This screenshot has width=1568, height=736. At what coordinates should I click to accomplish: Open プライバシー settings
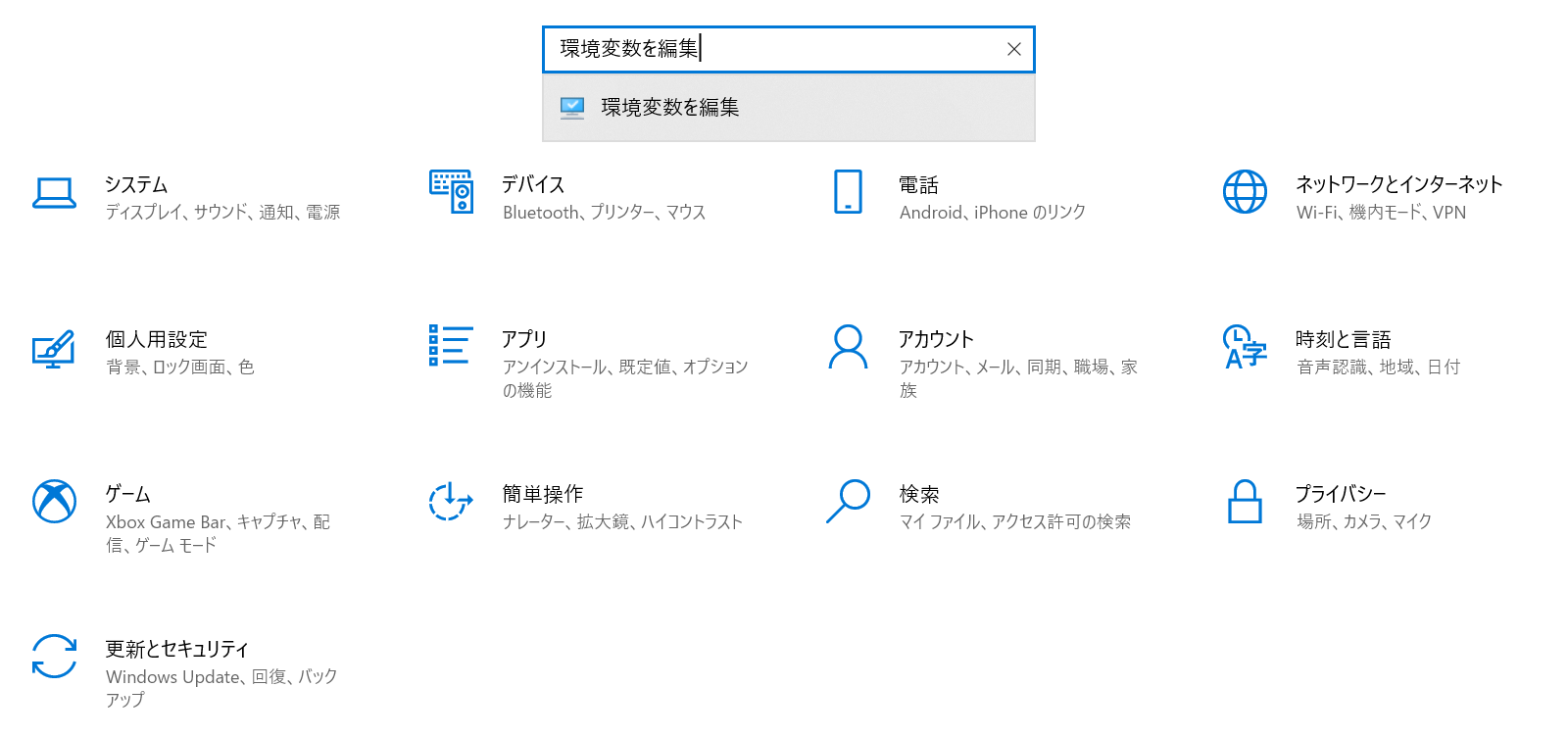(x=1341, y=495)
